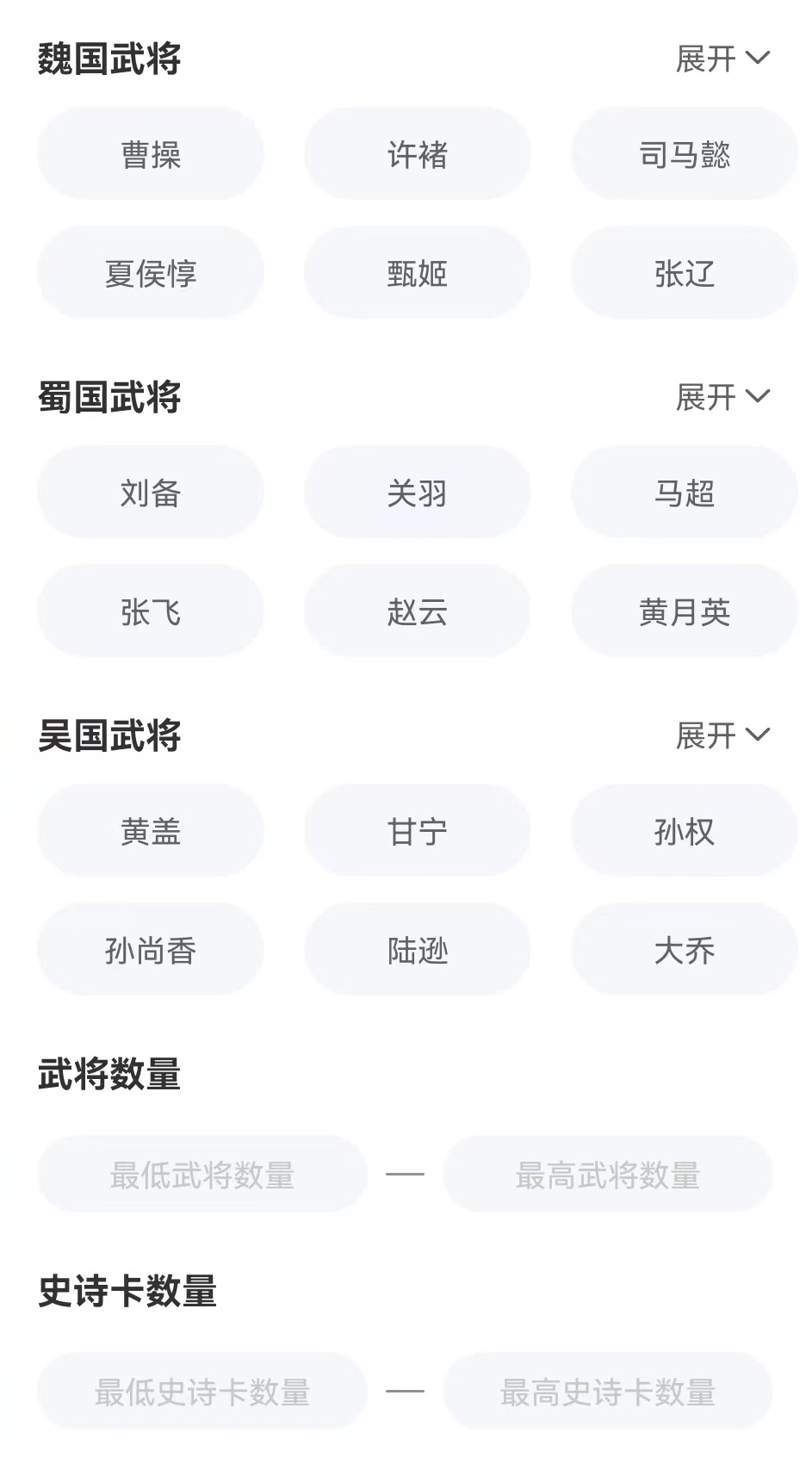Viewport: 812px width, 1470px height.
Task: Expand the 吴国武将 list
Action: (x=722, y=735)
